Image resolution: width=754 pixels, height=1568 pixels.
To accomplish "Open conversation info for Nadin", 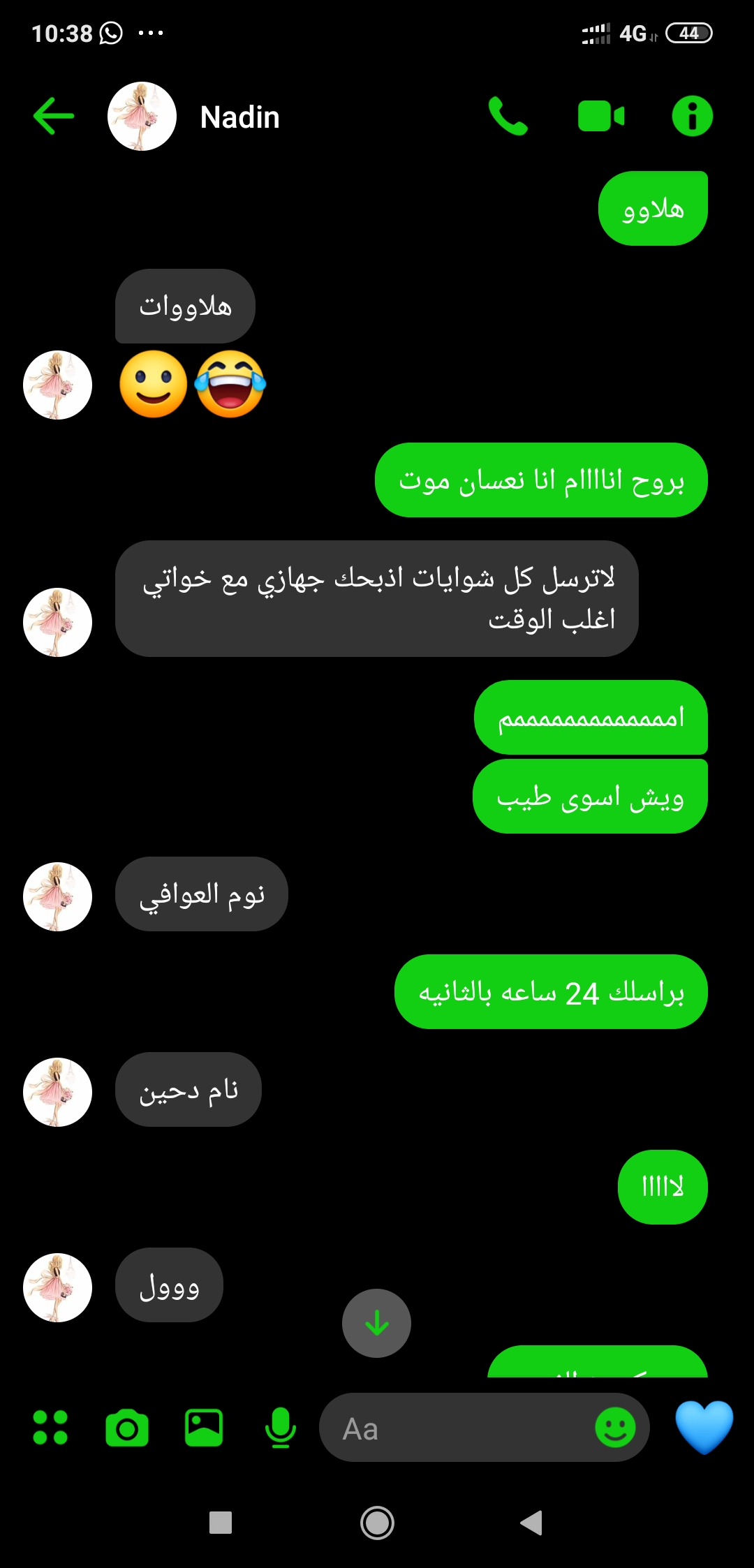I will point(692,116).
